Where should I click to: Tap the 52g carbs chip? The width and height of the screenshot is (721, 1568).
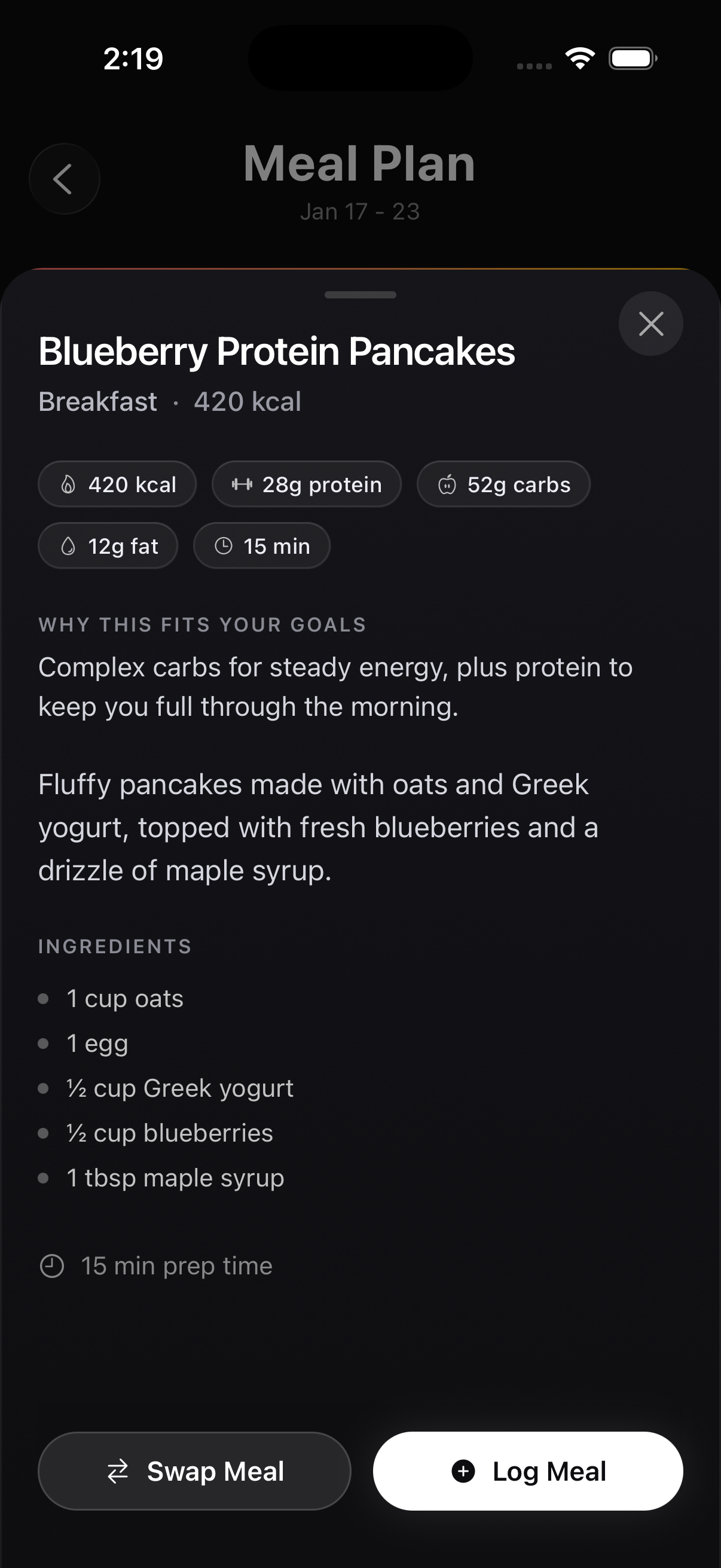(x=503, y=484)
